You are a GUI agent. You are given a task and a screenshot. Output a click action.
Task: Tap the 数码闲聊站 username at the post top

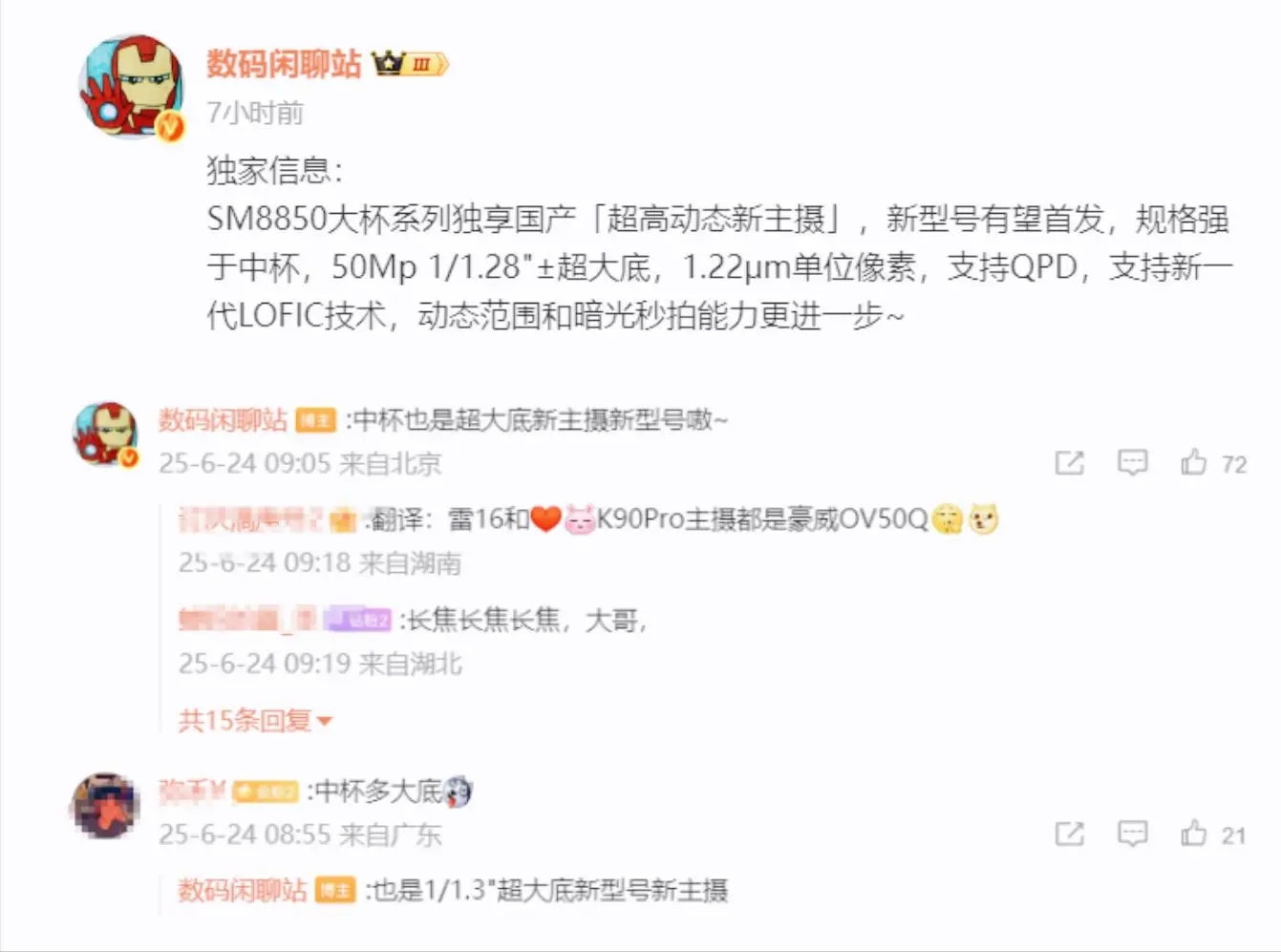(x=284, y=64)
